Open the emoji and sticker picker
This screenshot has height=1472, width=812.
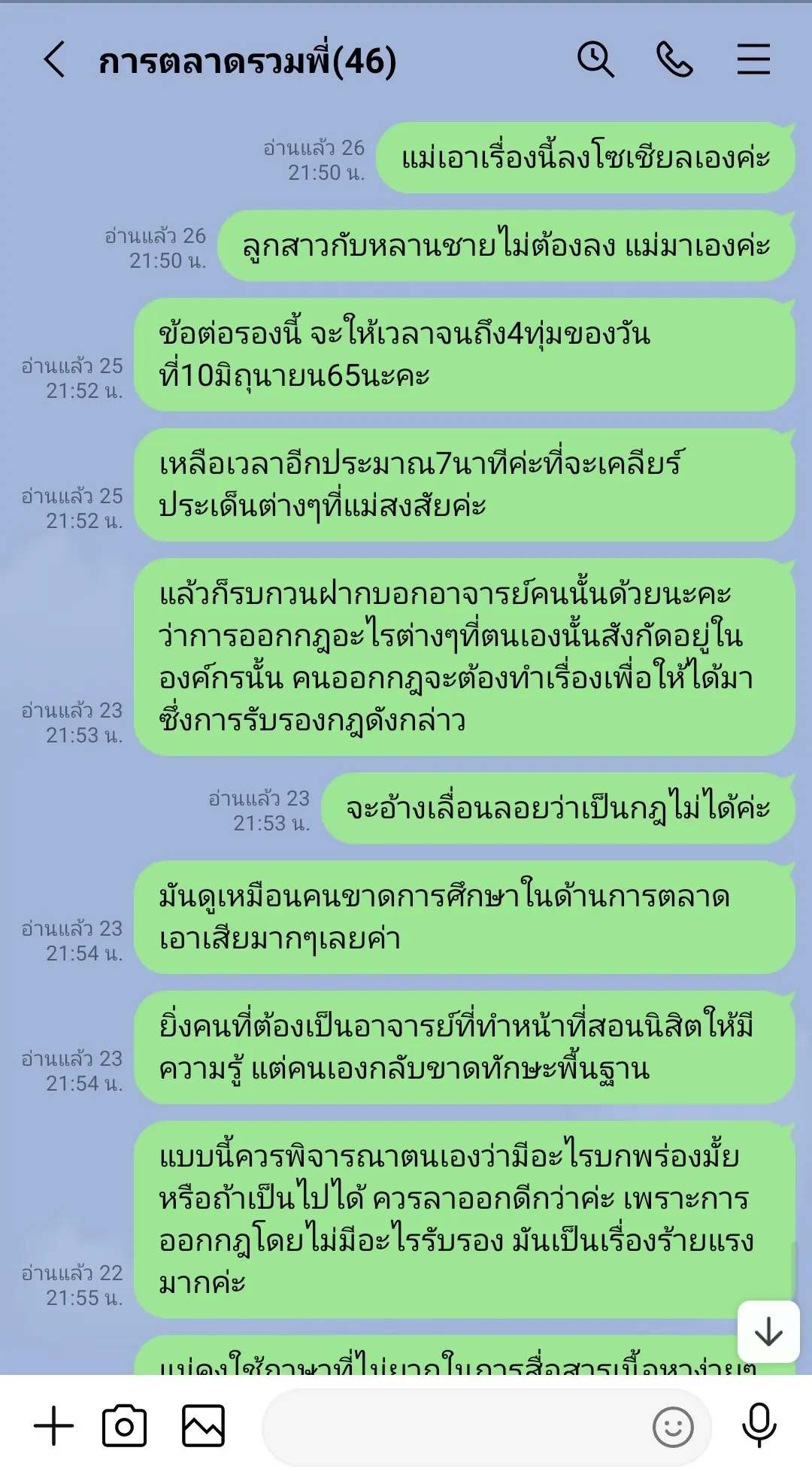[673, 1427]
